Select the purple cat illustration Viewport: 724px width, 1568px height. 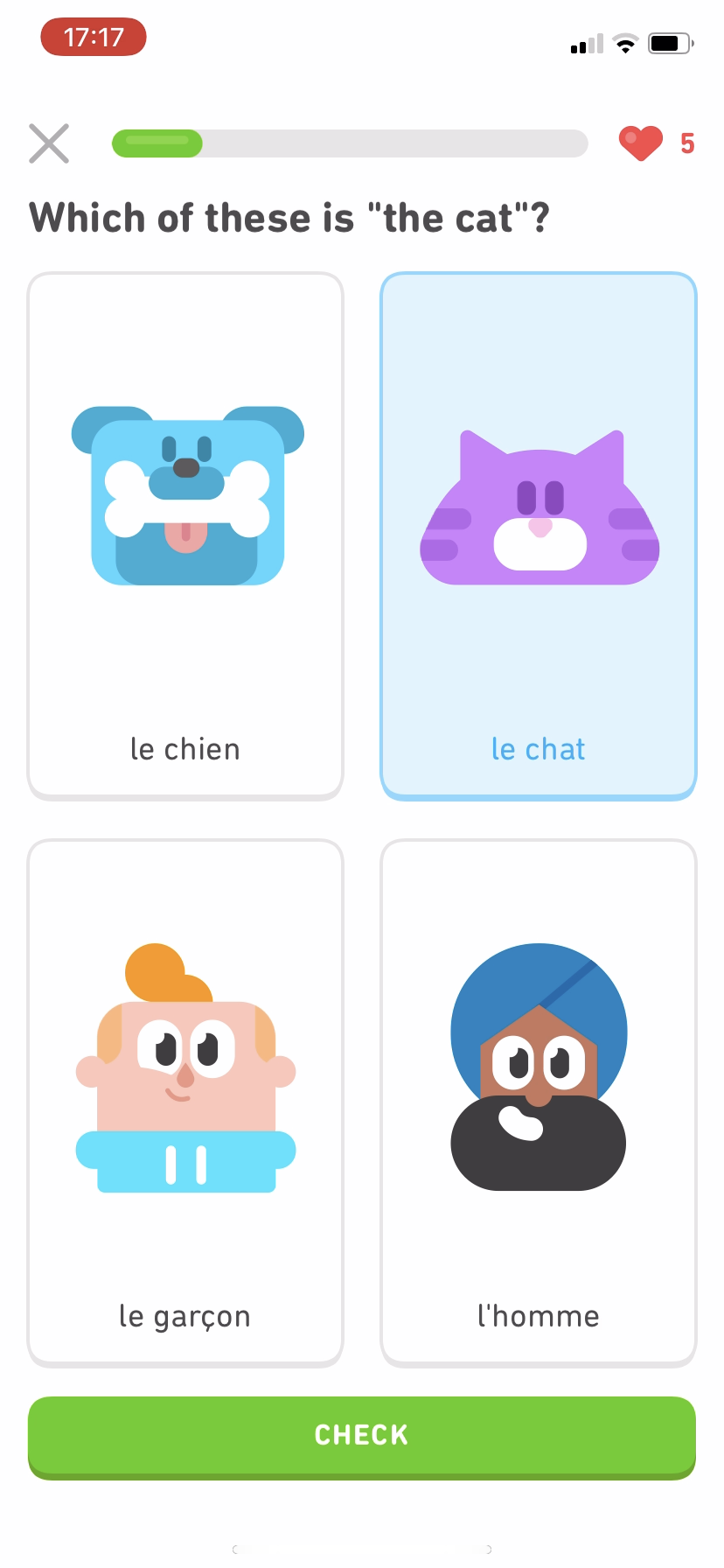(538, 503)
